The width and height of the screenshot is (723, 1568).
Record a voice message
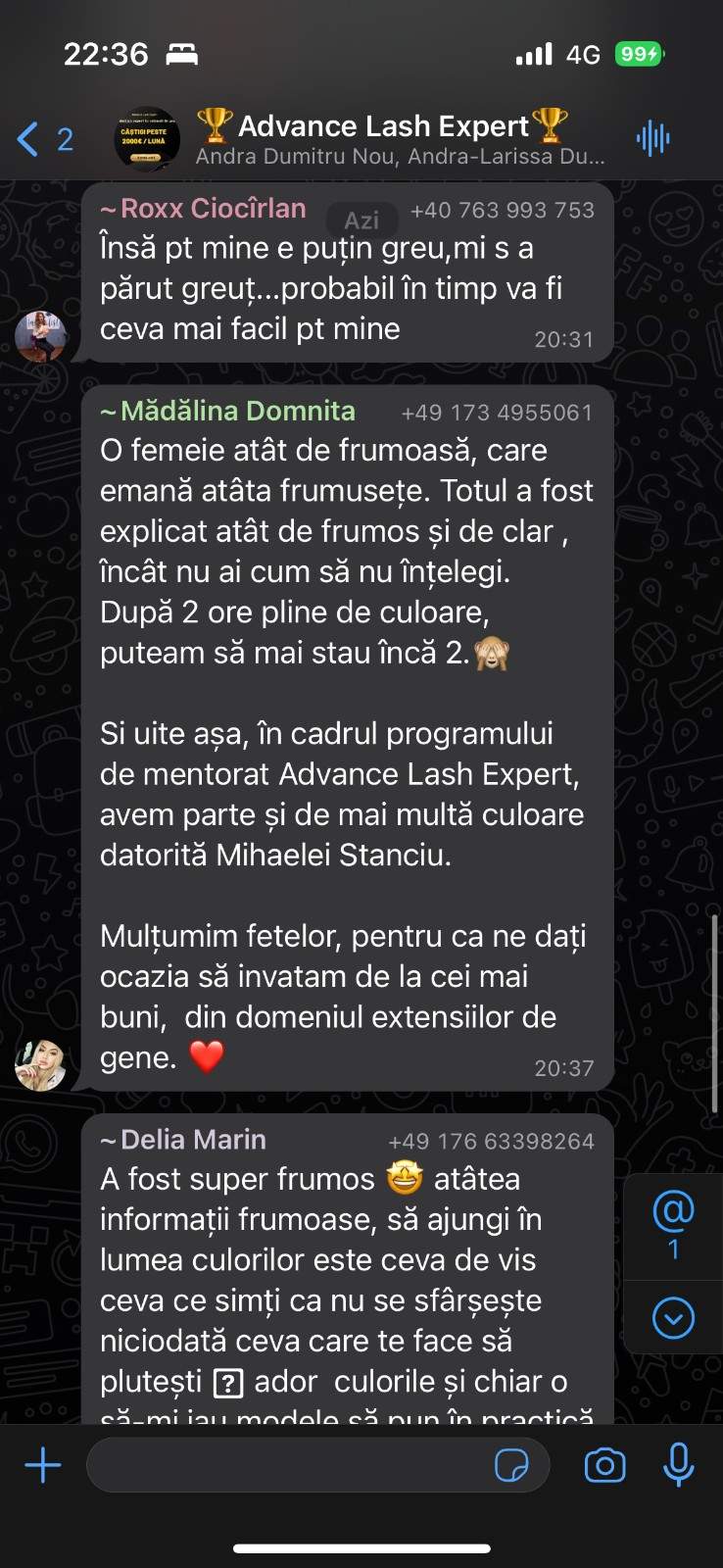678,1466
